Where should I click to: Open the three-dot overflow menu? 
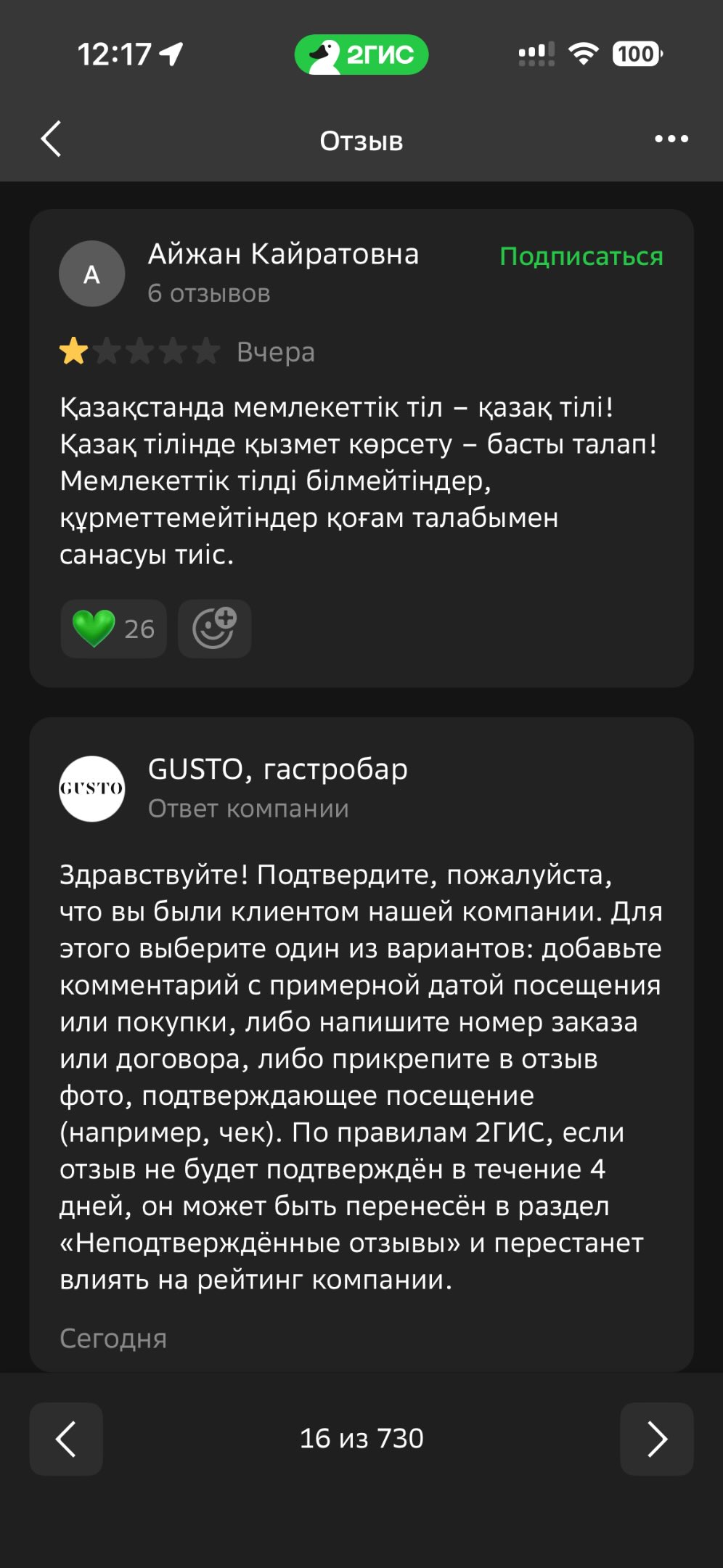671,139
